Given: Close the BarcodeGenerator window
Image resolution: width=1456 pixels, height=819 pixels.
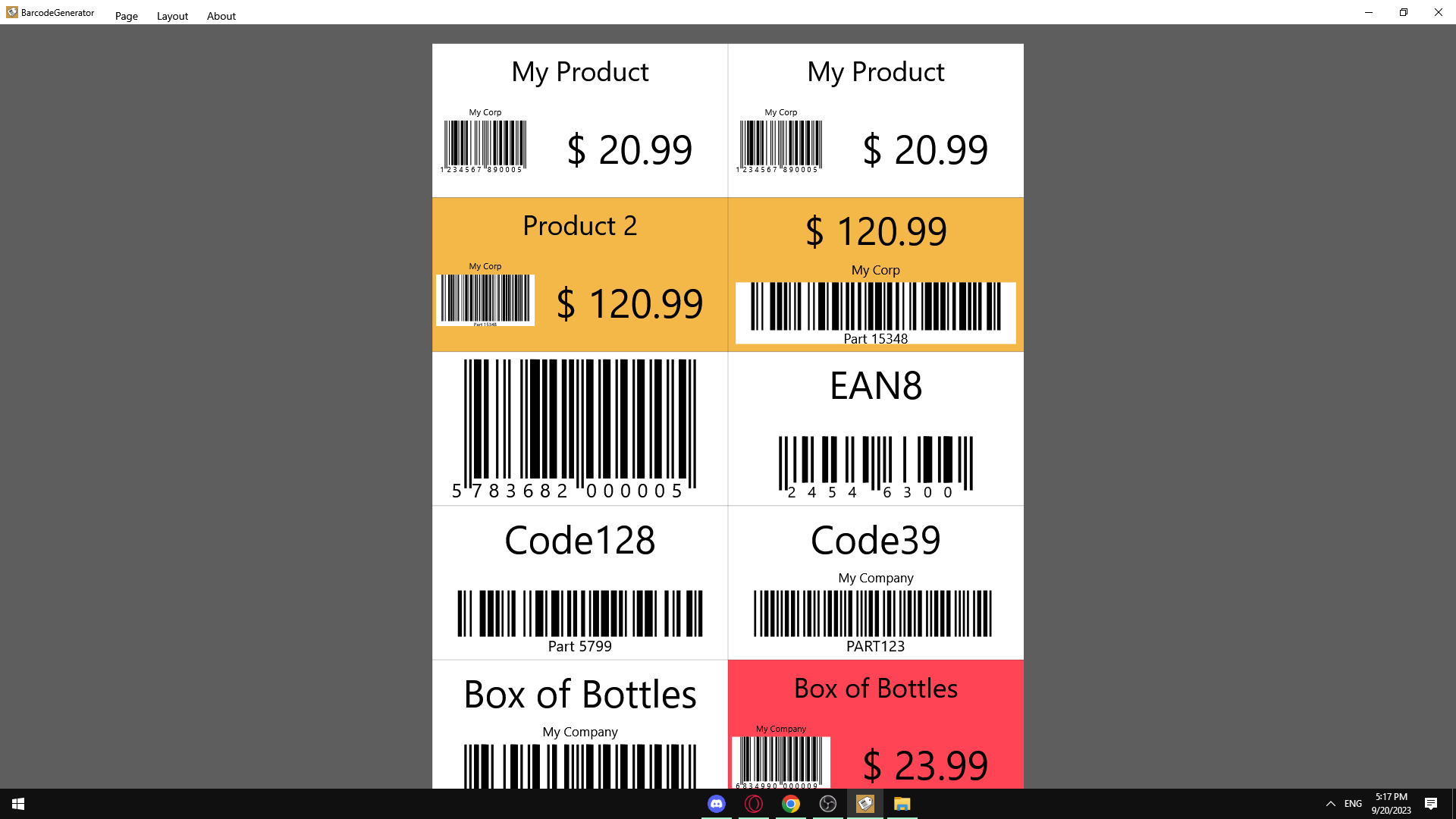Looking at the screenshot, I should (x=1438, y=12).
